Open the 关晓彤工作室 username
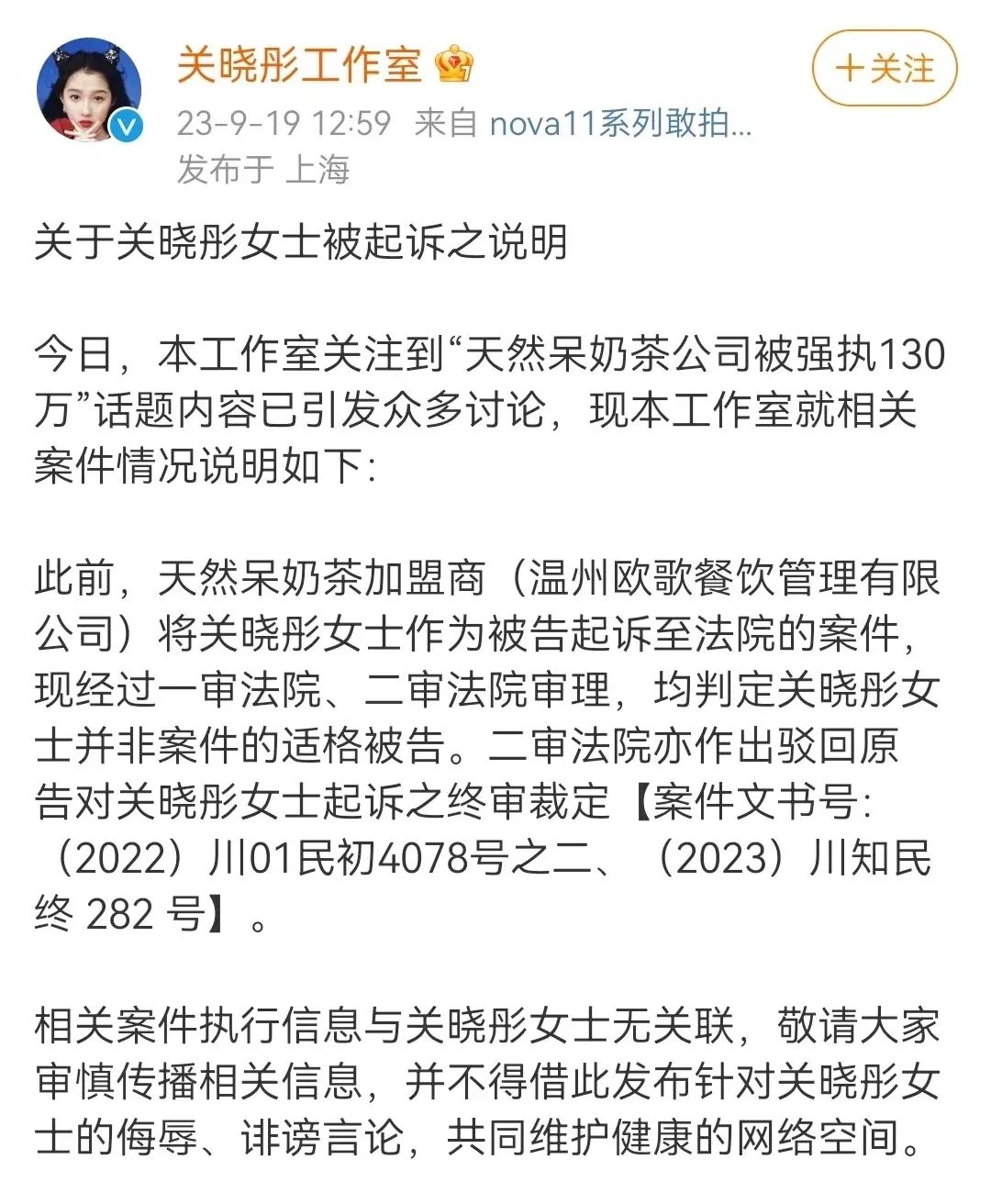The height and width of the screenshot is (1204, 991). [x=298, y=65]
